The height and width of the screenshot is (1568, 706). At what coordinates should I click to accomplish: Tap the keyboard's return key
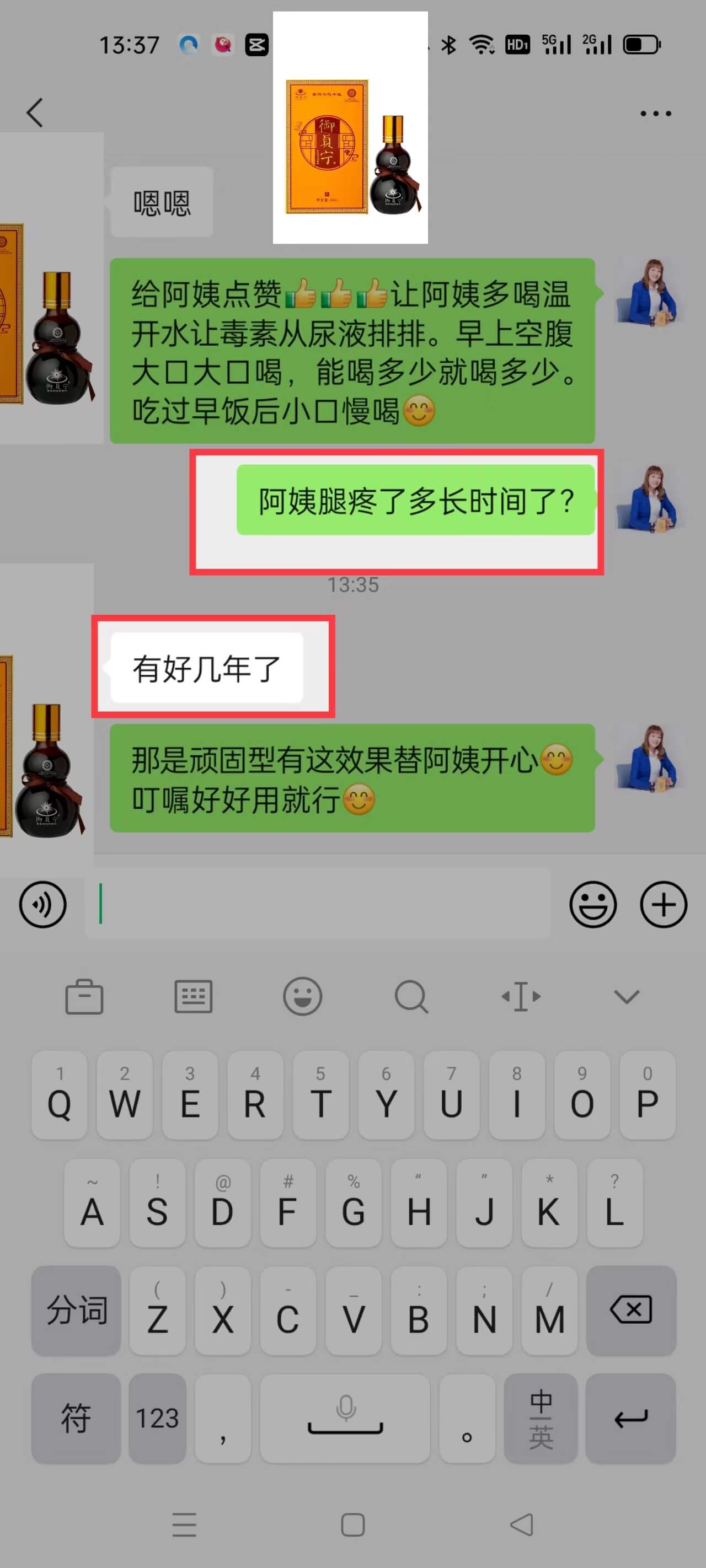[x=631, y=1417]
